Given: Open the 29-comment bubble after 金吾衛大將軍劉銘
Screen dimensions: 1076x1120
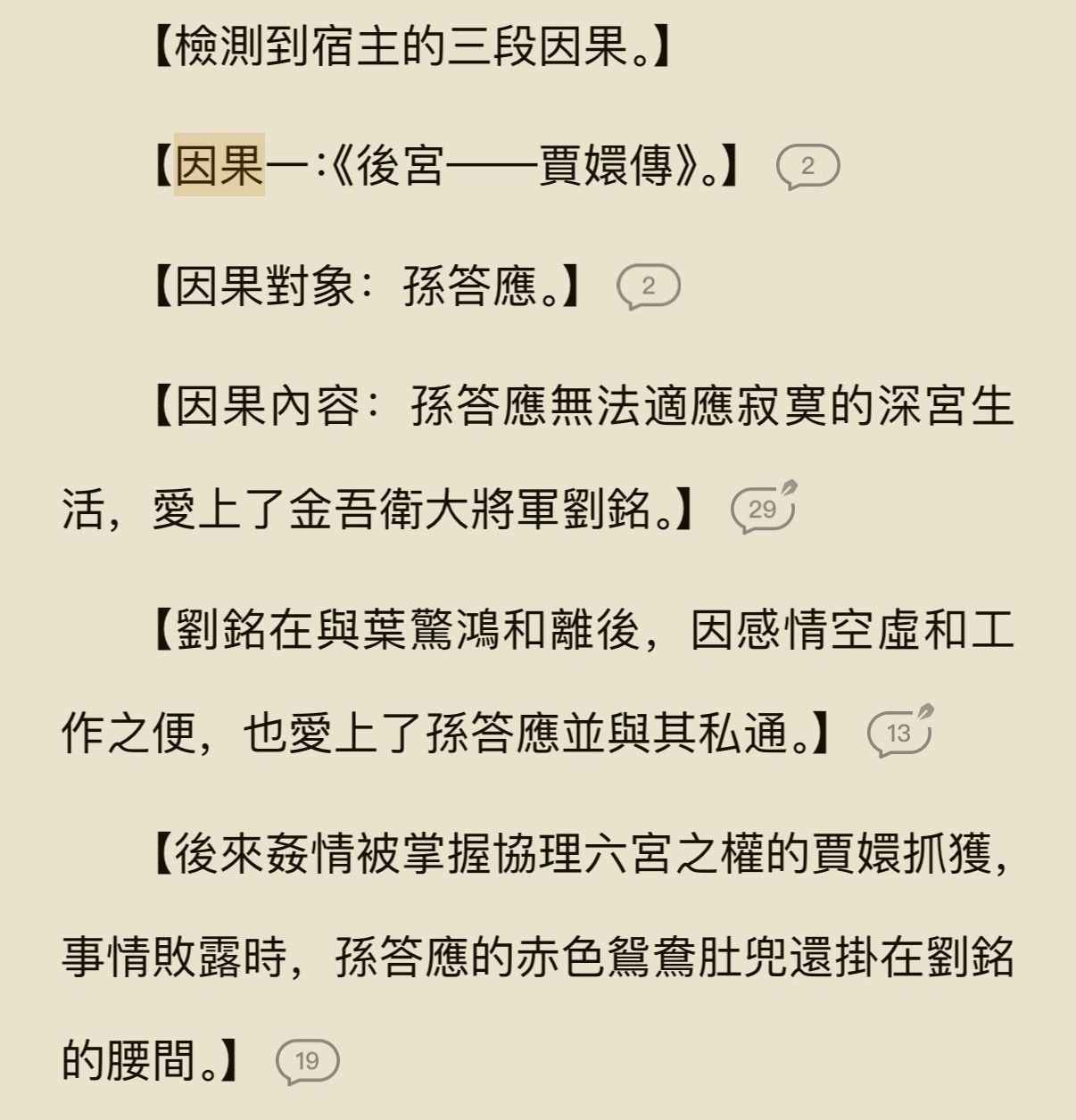Looking at the screenshot, I should (762, 510).
